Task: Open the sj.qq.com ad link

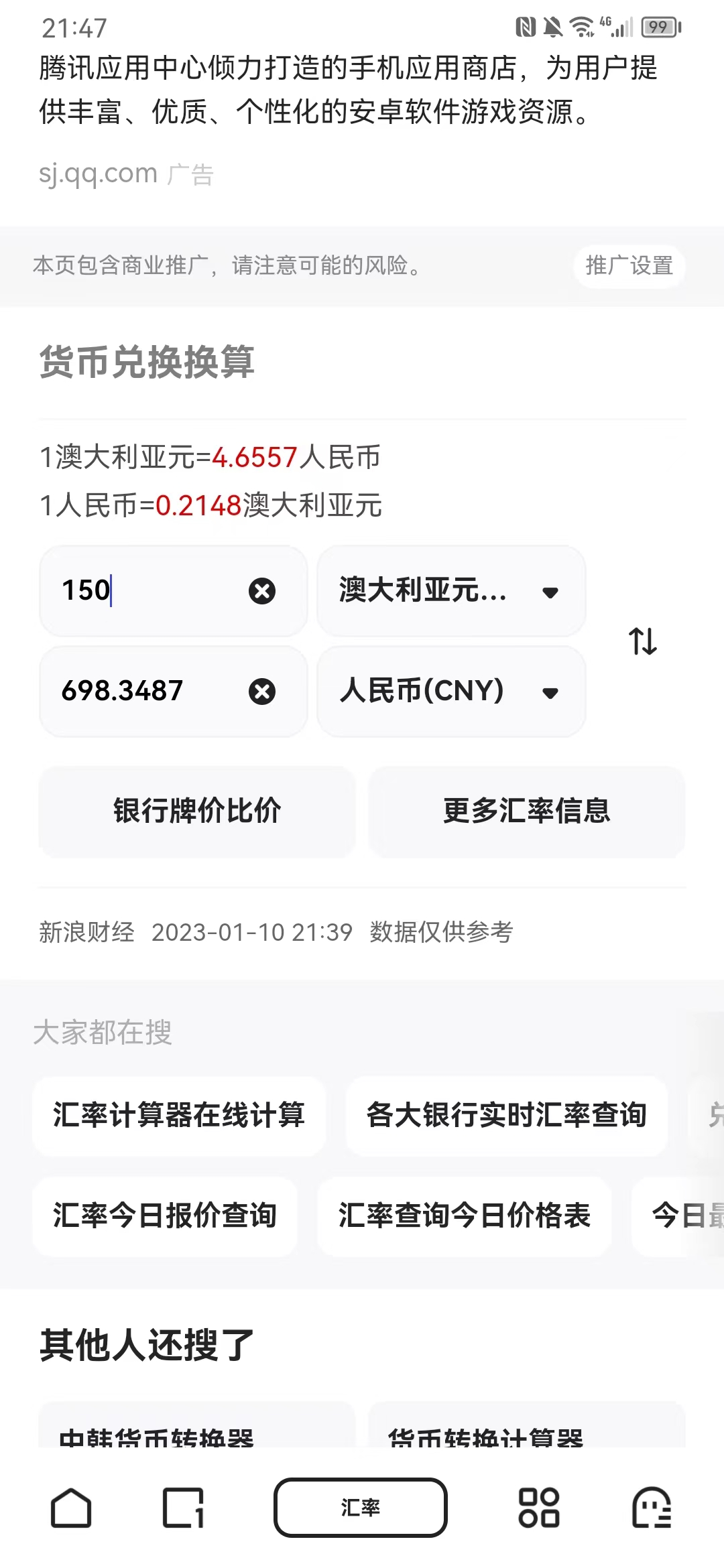Action: coord(98,174)
